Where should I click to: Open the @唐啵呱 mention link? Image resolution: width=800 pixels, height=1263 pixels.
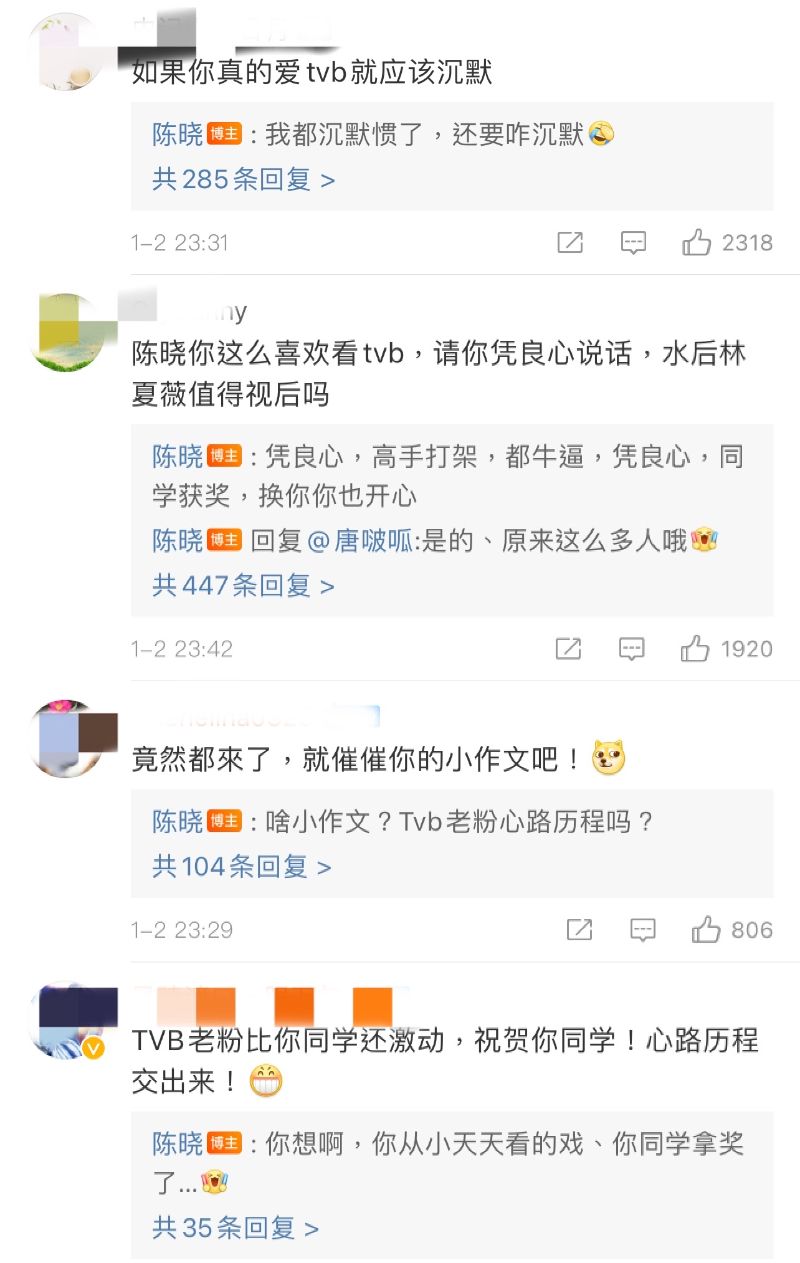coord(361,542)
